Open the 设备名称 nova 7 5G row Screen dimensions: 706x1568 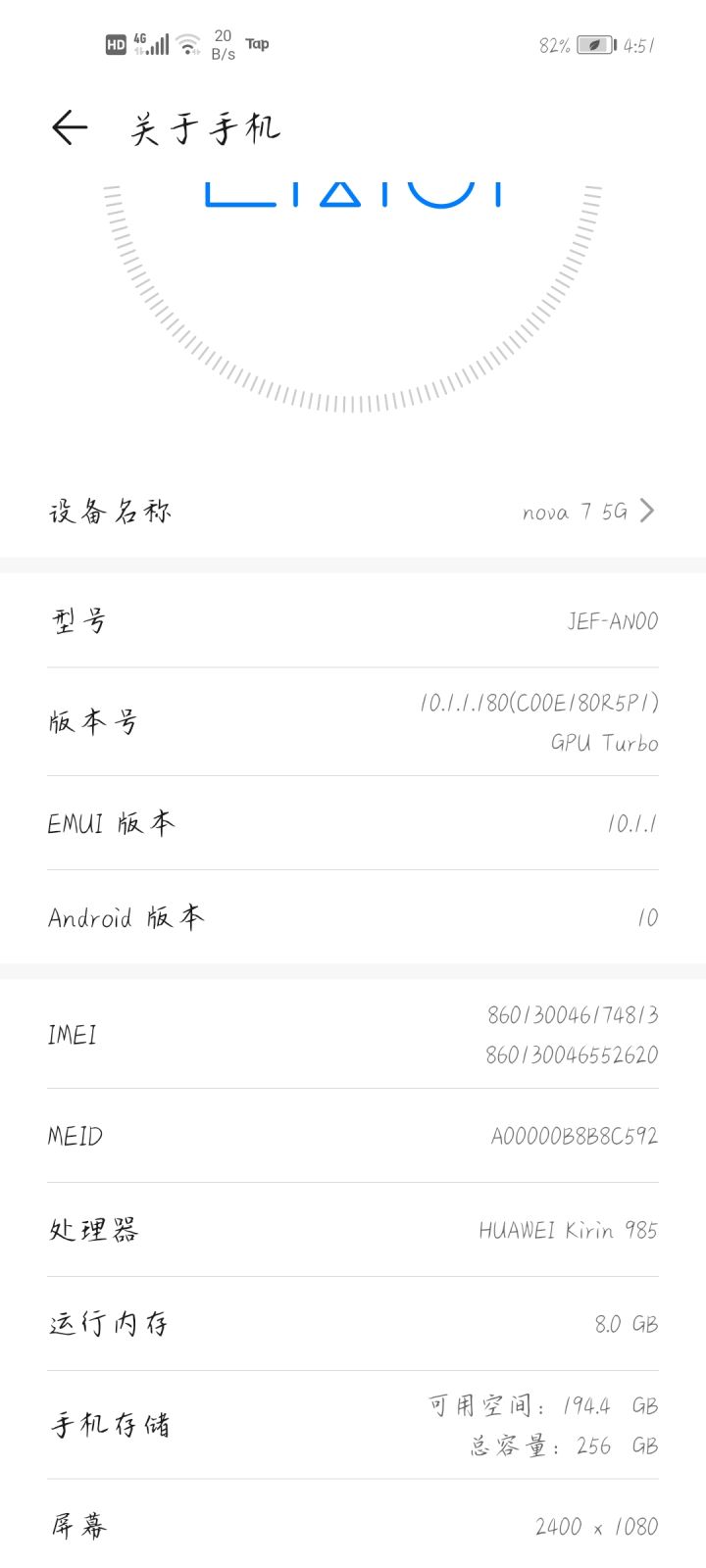[353, 511]
